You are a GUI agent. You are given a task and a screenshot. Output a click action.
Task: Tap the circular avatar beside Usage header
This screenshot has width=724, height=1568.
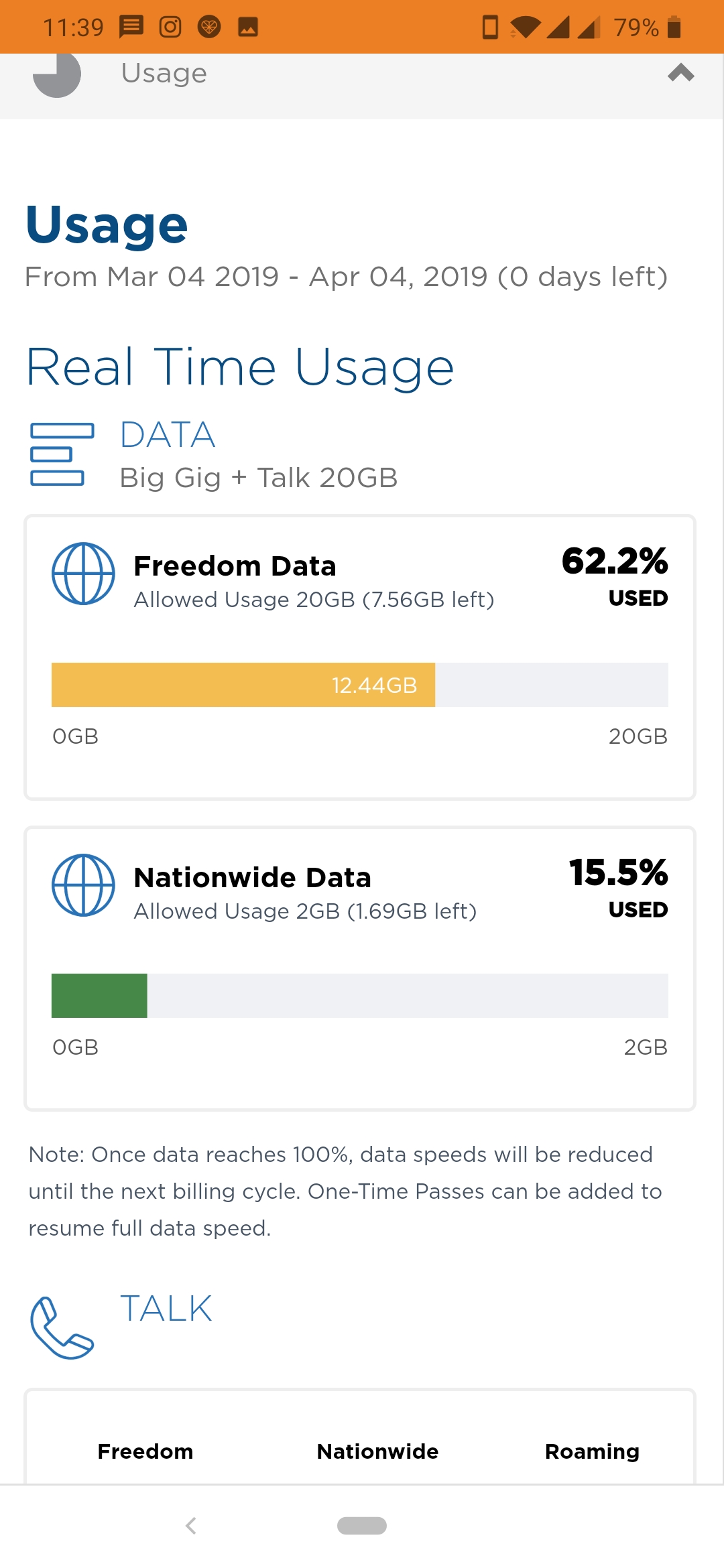click(57, 74)
